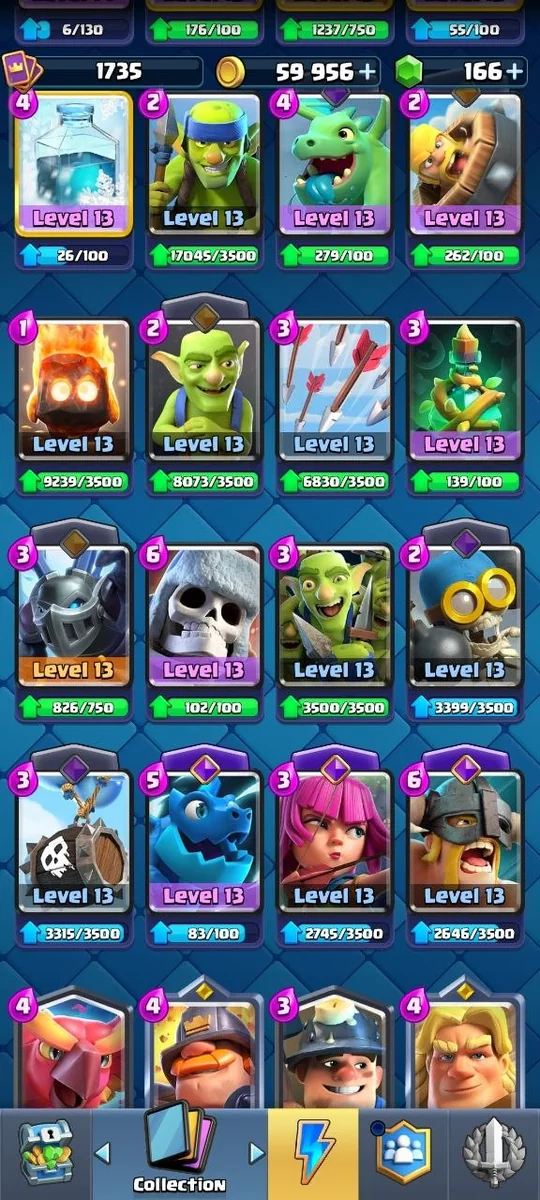Go to the Shop chest tab
540x1200 pixels.
[x=45, y=1153]
